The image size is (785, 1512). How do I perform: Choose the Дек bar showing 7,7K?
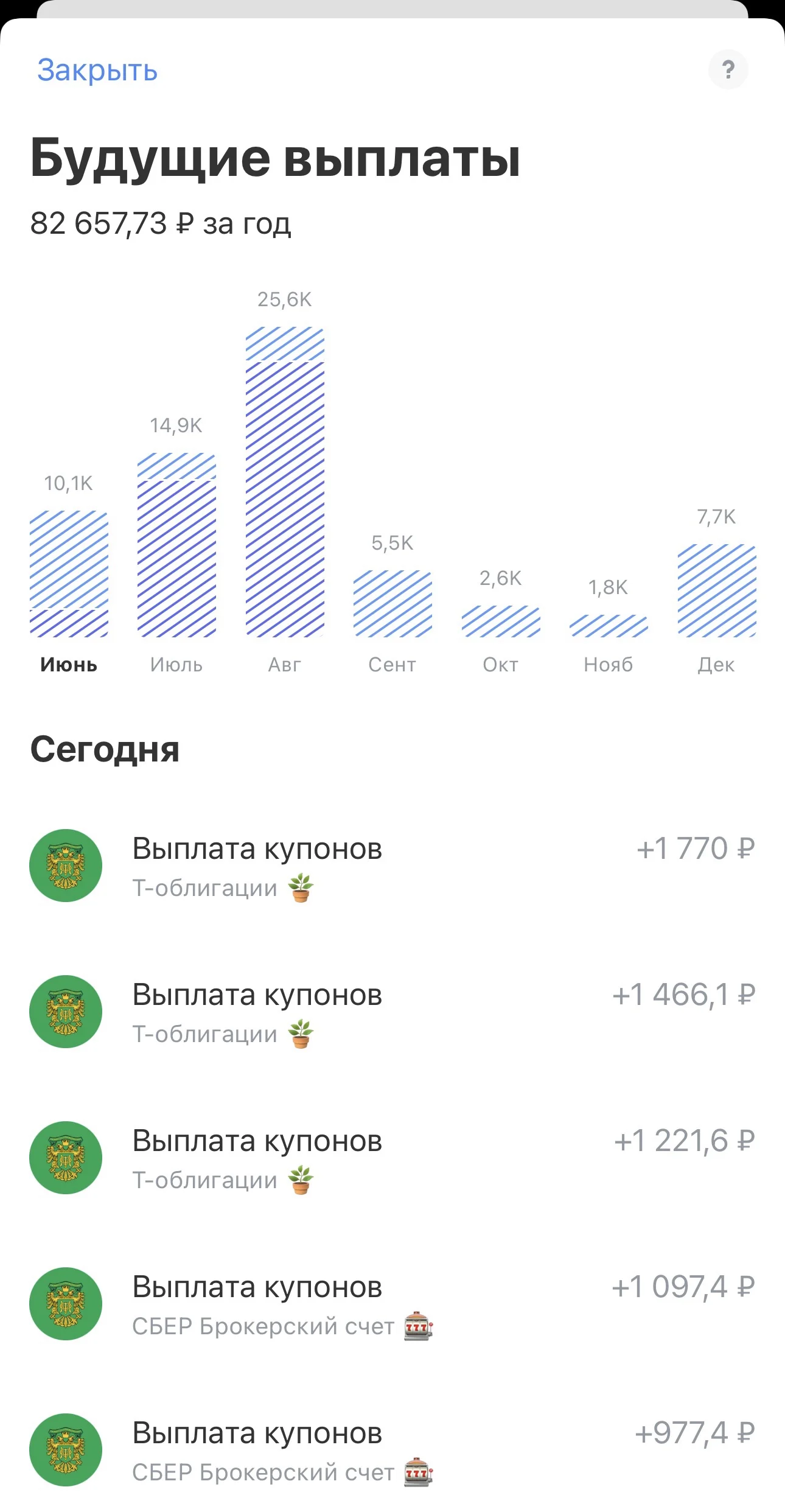(x=717, y=590)
